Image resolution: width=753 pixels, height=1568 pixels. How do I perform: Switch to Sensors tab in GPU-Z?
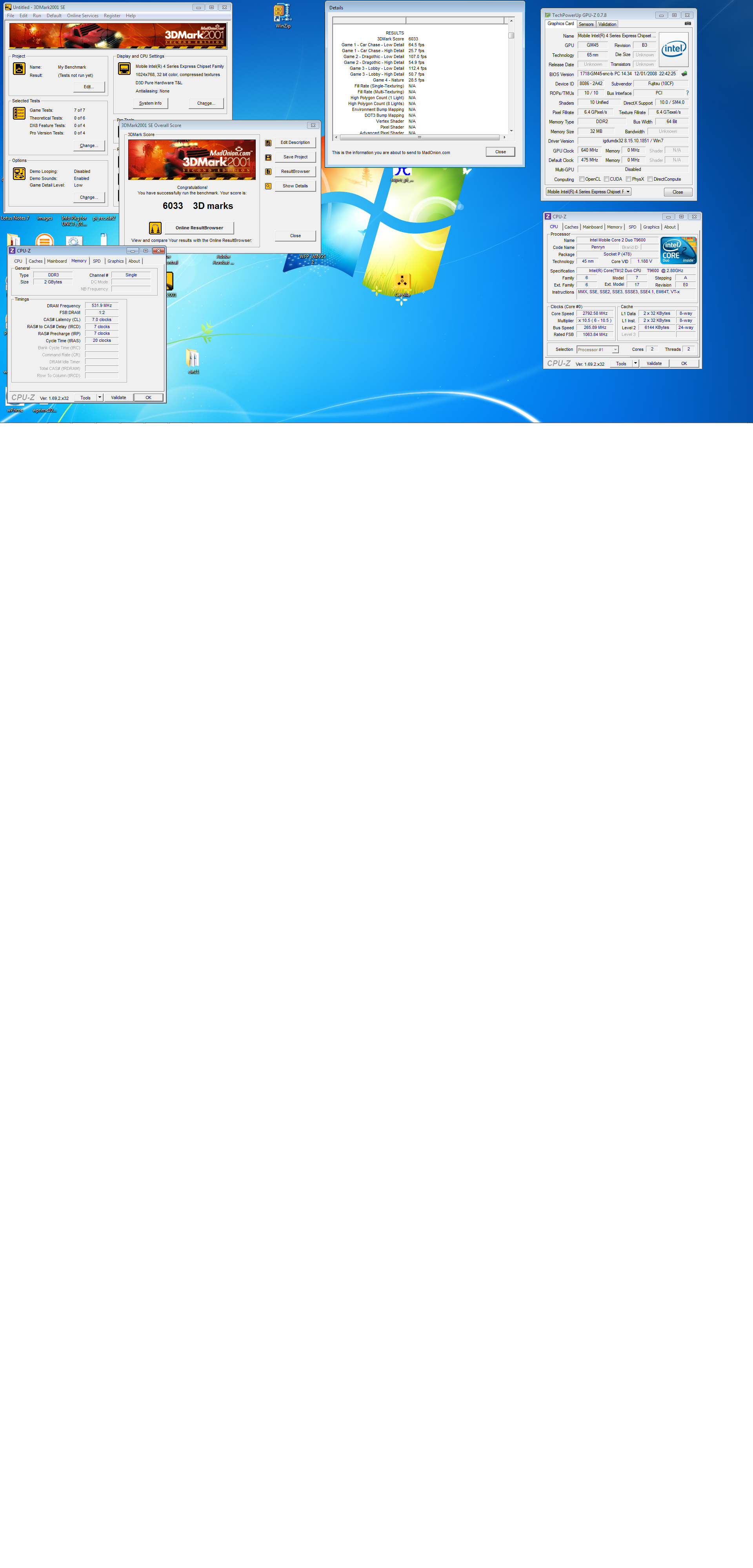pos(586,24)
